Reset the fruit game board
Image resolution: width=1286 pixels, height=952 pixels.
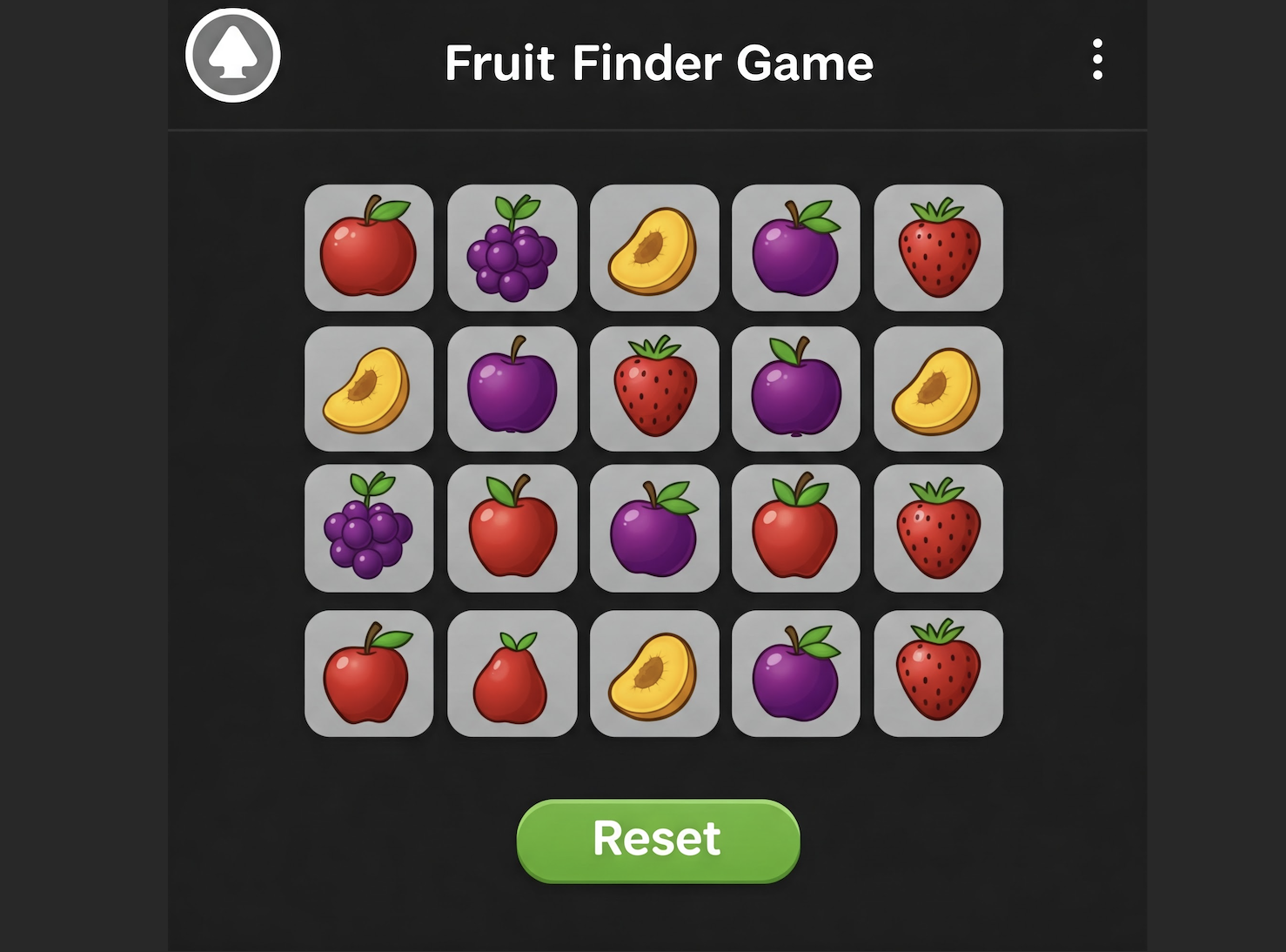click(658, 840)
